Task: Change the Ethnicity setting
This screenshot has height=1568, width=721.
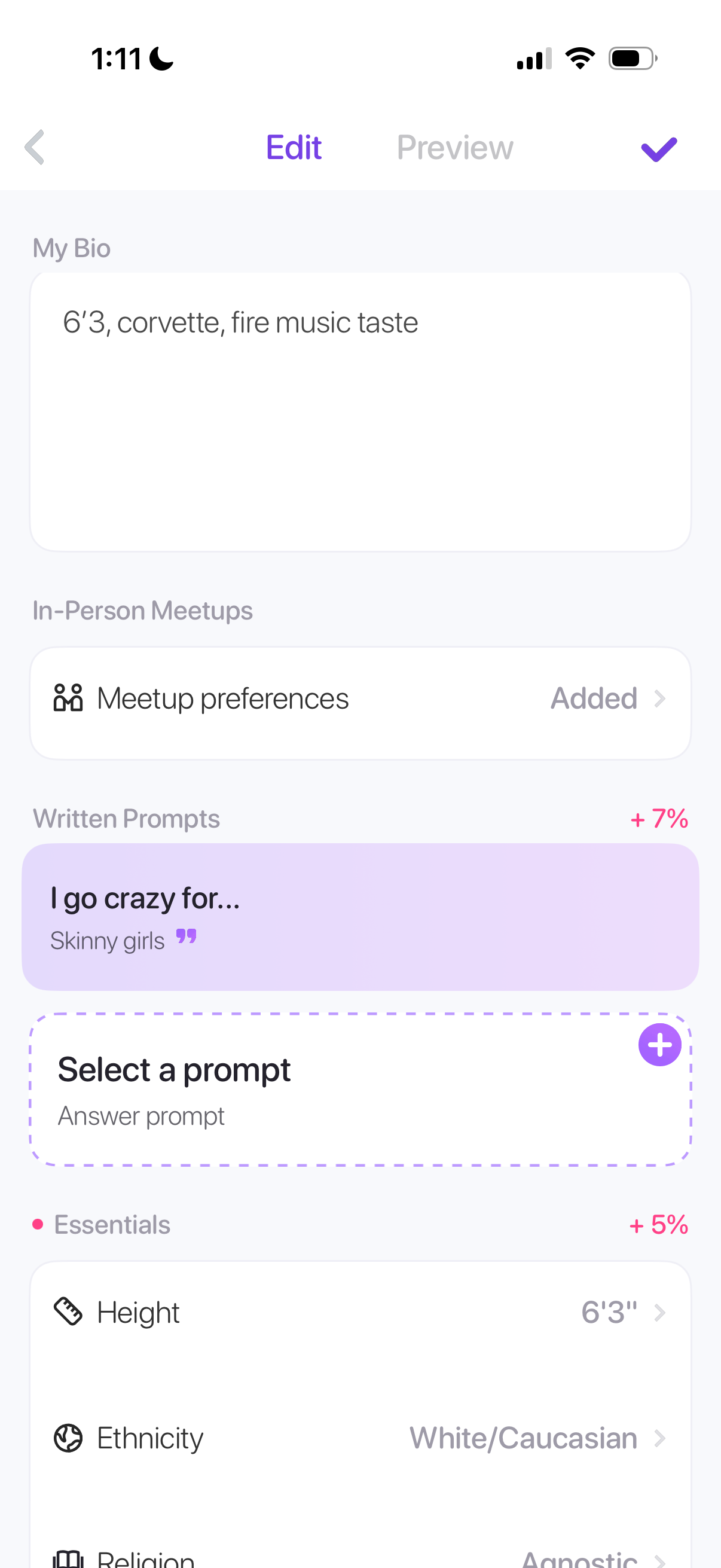Action: pos(360,1438)
